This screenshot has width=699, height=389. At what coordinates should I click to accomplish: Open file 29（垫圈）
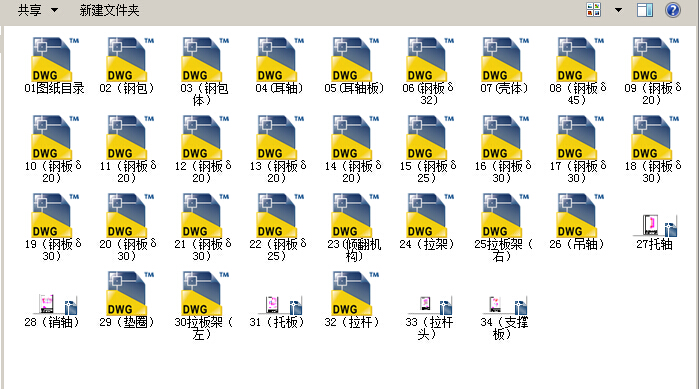127,299
